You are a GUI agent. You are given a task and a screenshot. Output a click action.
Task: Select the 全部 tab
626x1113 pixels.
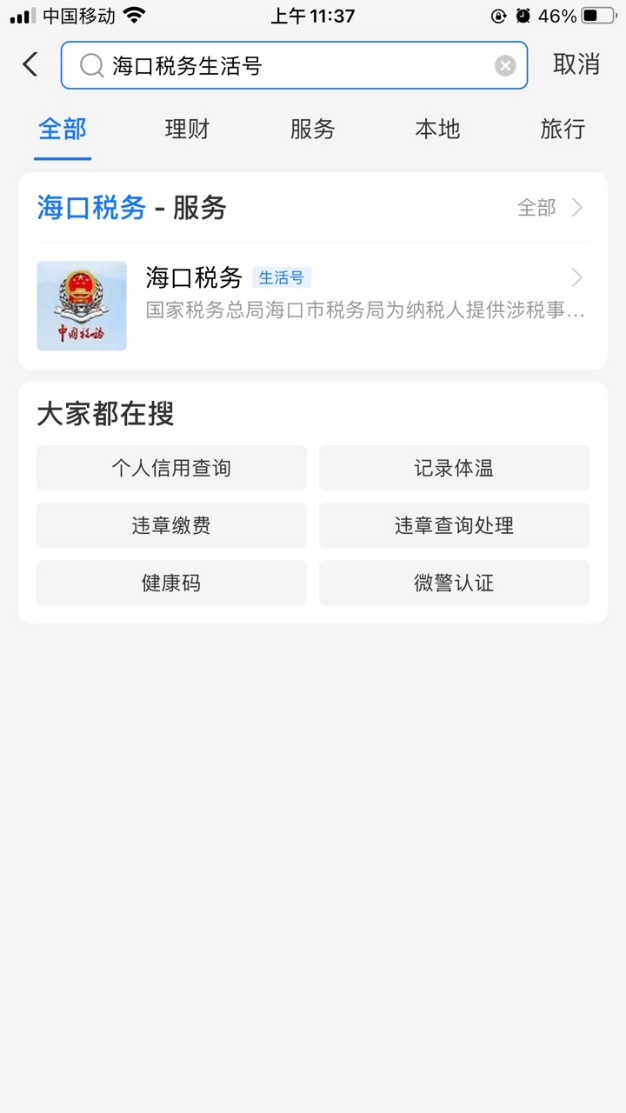[x=62, y=129]
